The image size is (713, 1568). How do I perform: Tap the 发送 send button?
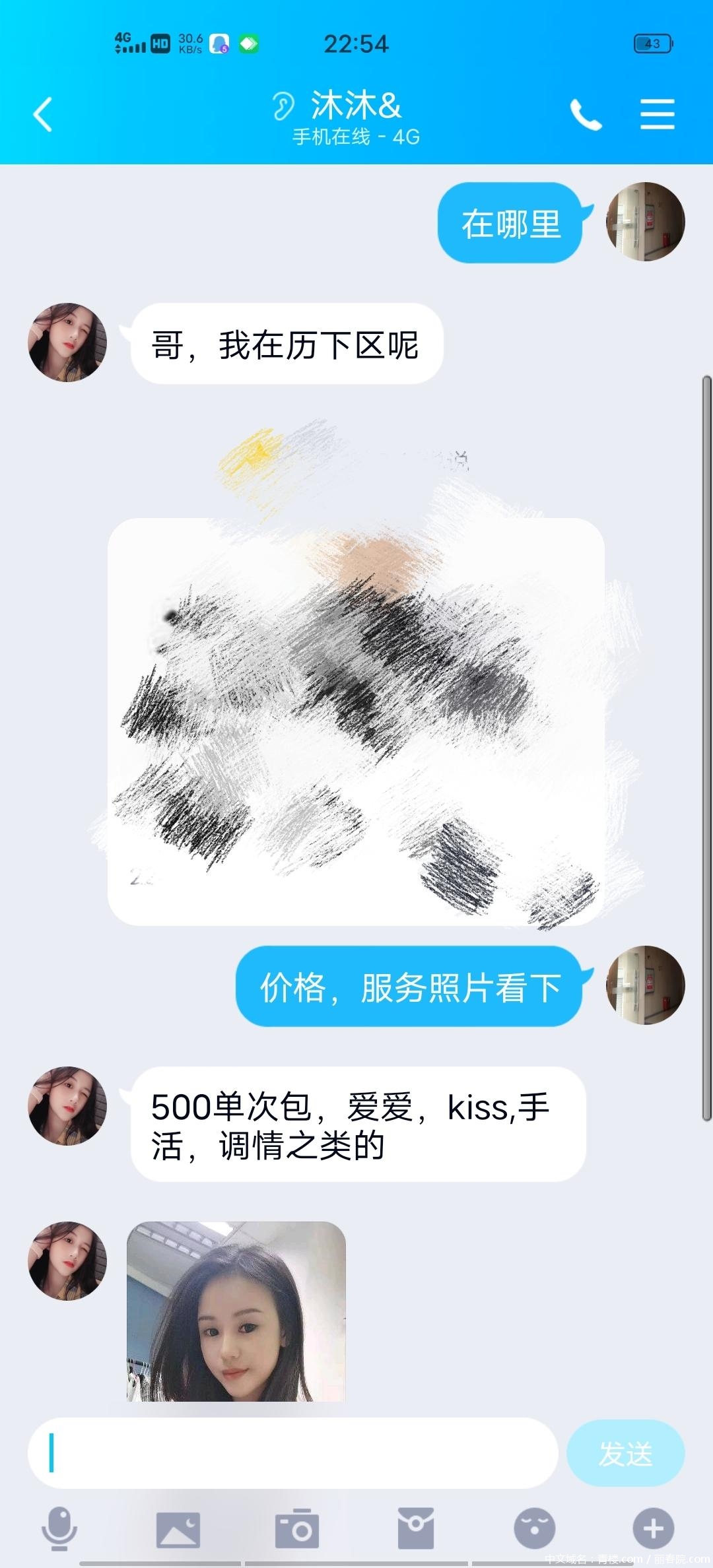coord(625,1453)
